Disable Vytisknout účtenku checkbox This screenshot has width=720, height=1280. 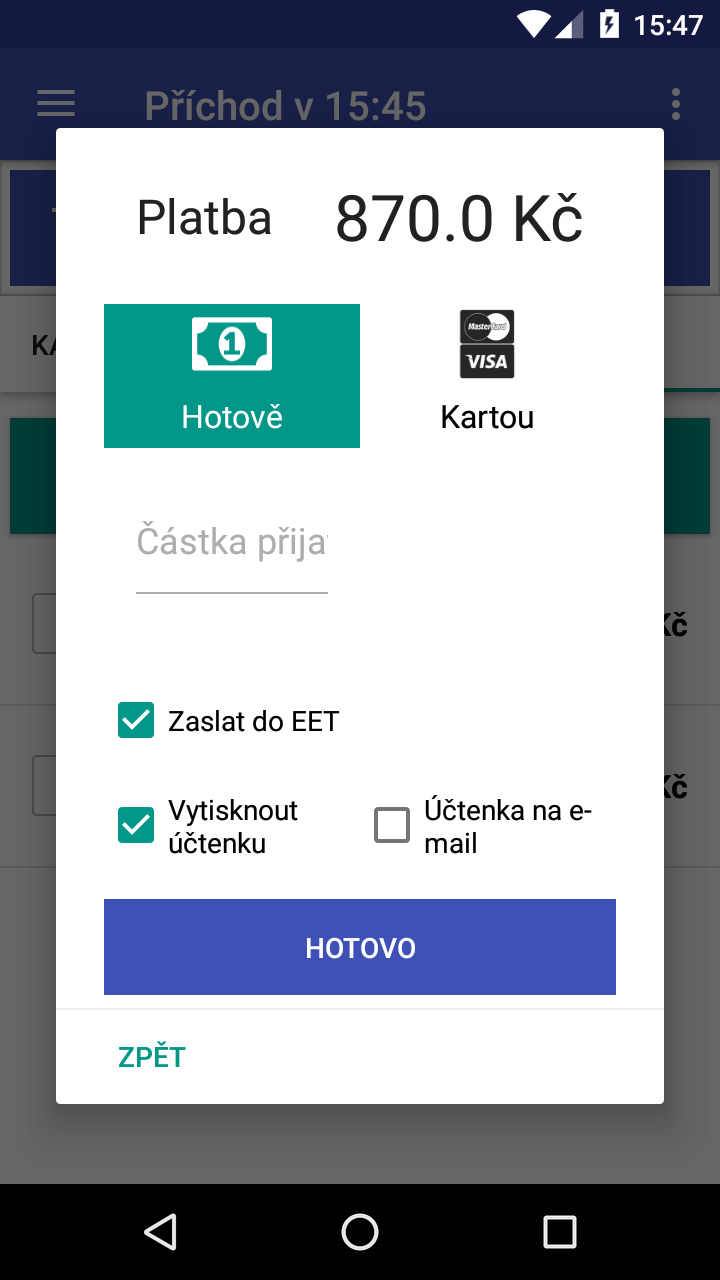point(136,826)
